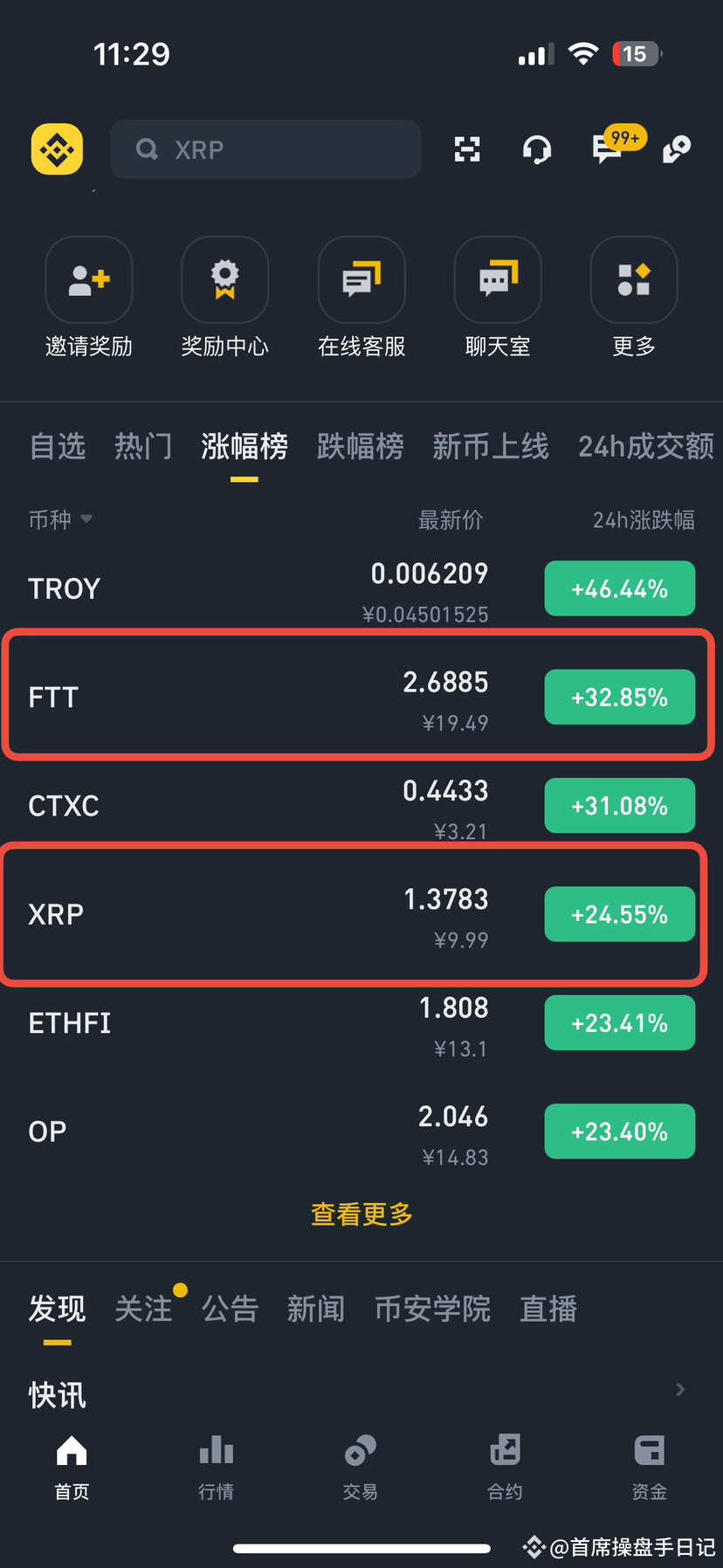Screen dimensions: 723x1568
Task: Open the Binance logo icon
Action: (x=56, y=149)
